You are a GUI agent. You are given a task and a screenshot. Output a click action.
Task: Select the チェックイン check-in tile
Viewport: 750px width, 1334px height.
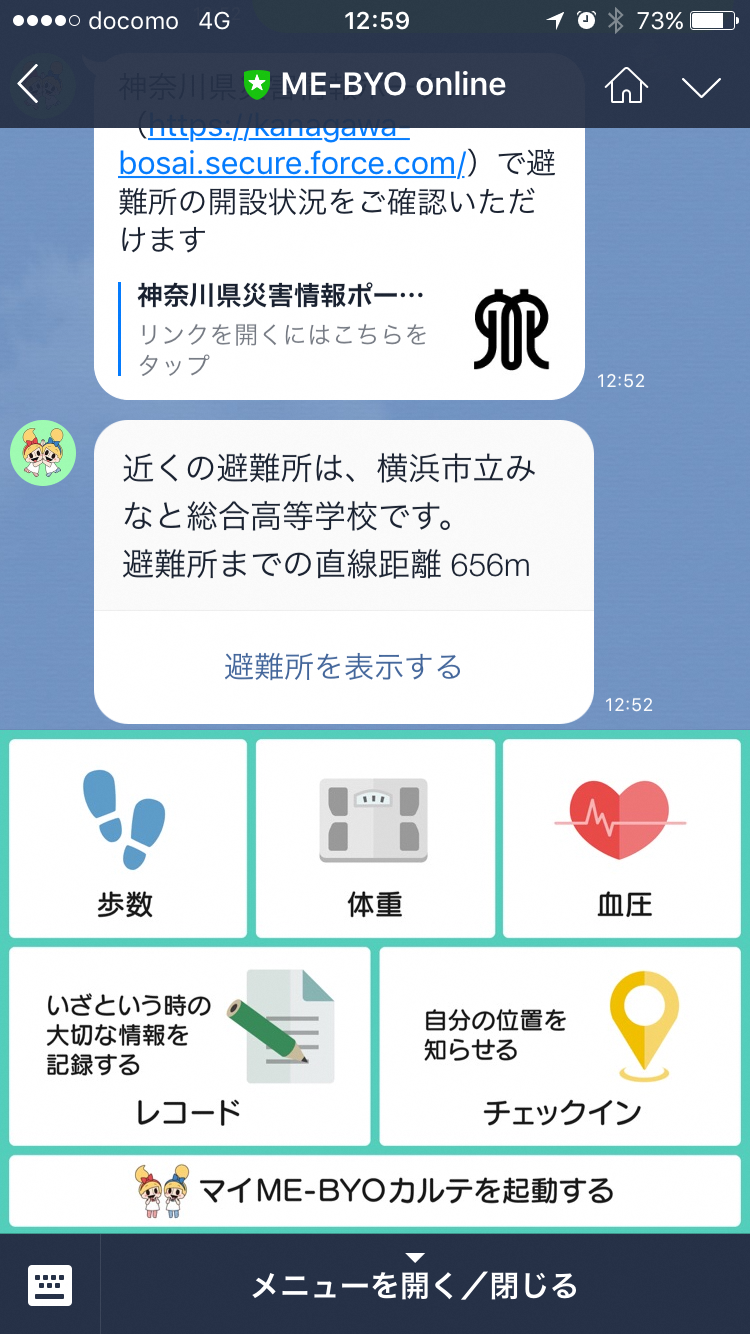(x=560, y=1046)
